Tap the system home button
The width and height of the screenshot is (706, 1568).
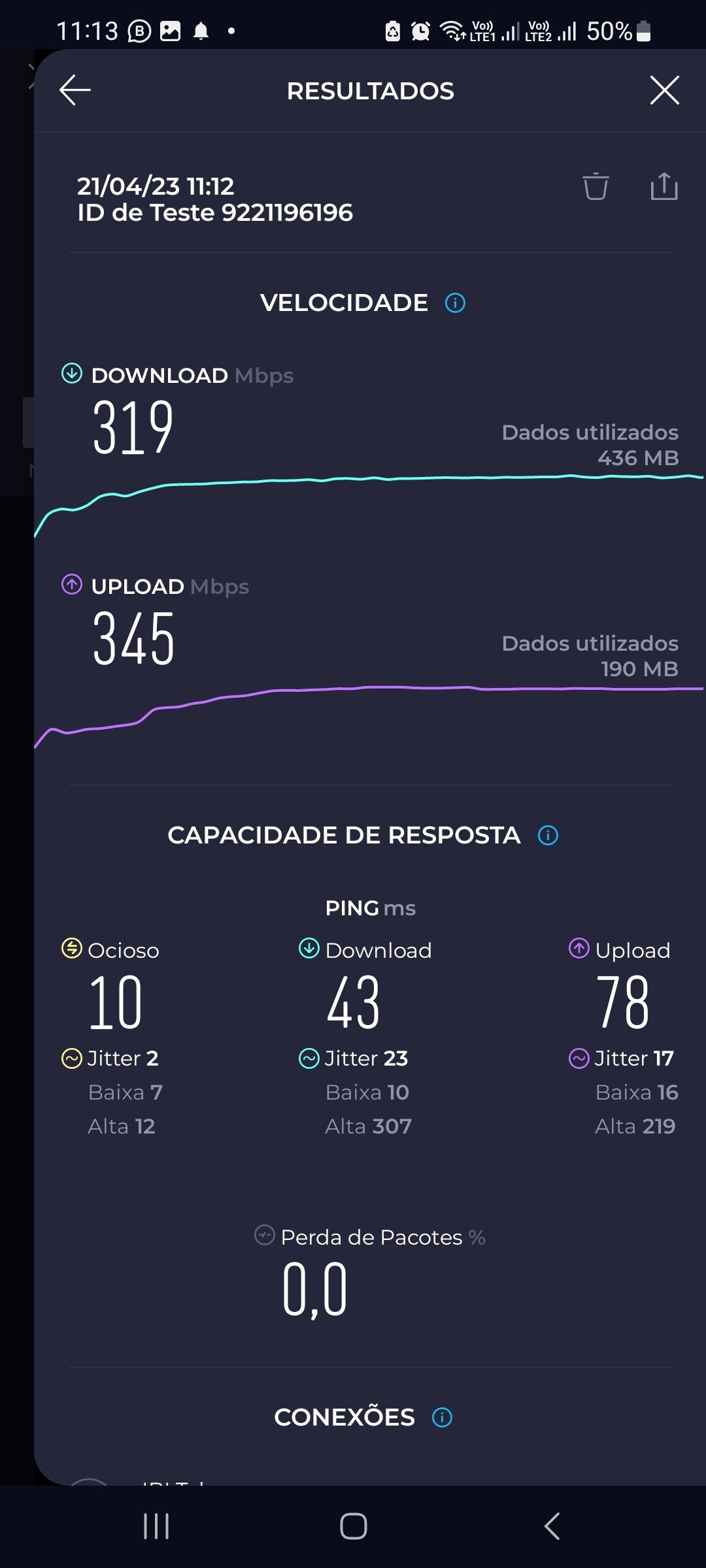coord(353,1527)
